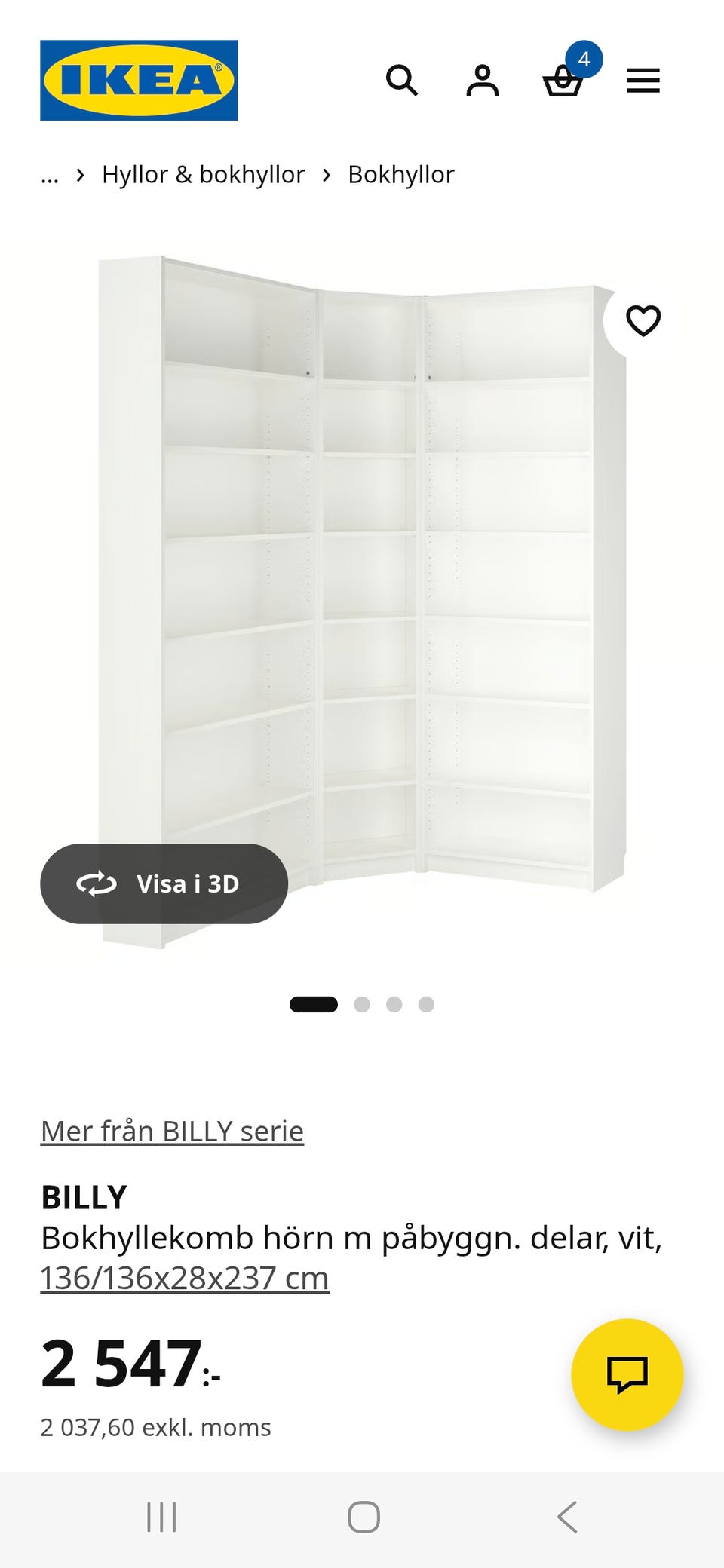Open Mer från BILLY serie link
The height and width of the screenshot is (1568, 724).
(171, 1130)
